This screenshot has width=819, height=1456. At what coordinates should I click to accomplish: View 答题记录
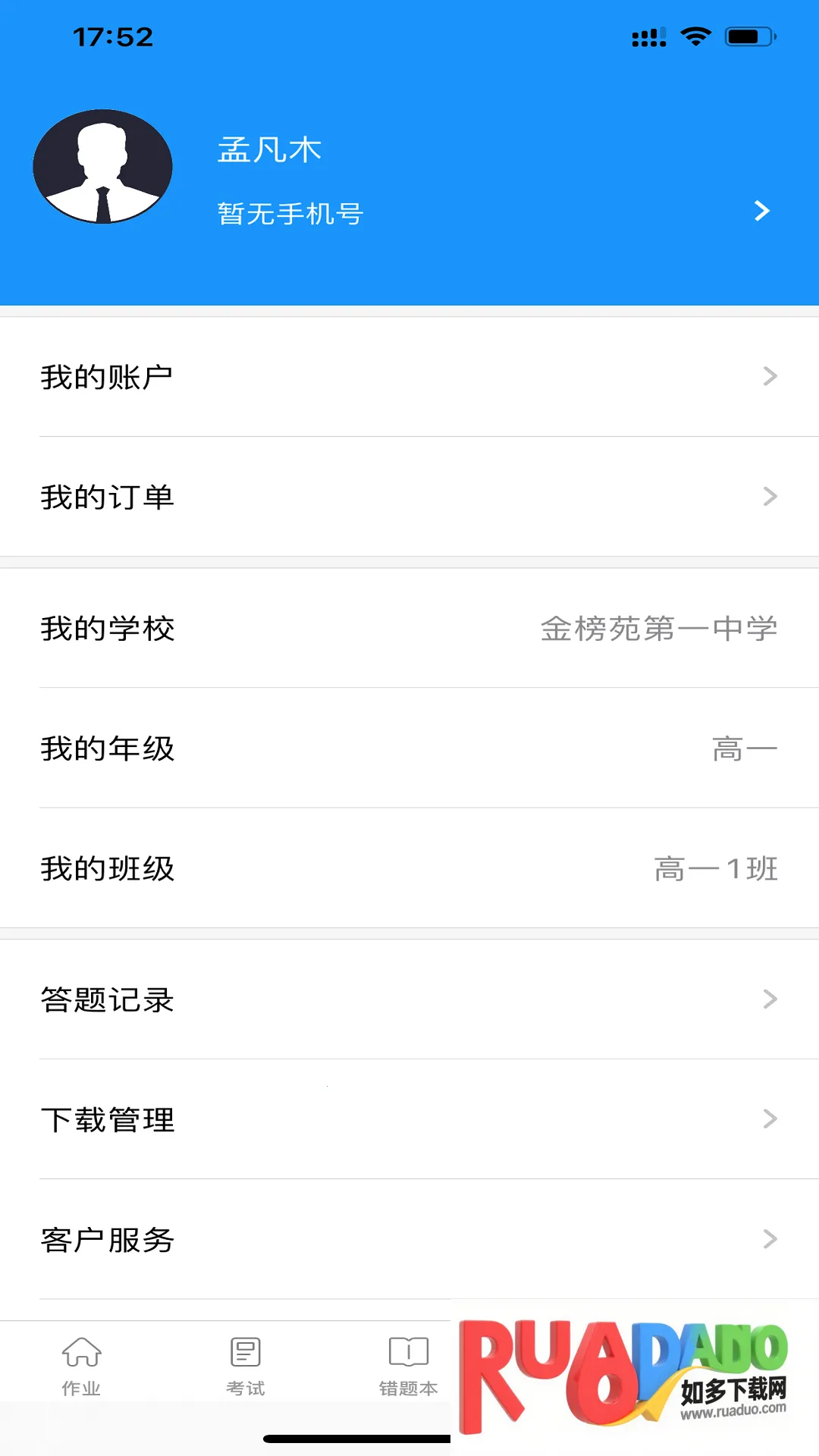pos(409,999)
